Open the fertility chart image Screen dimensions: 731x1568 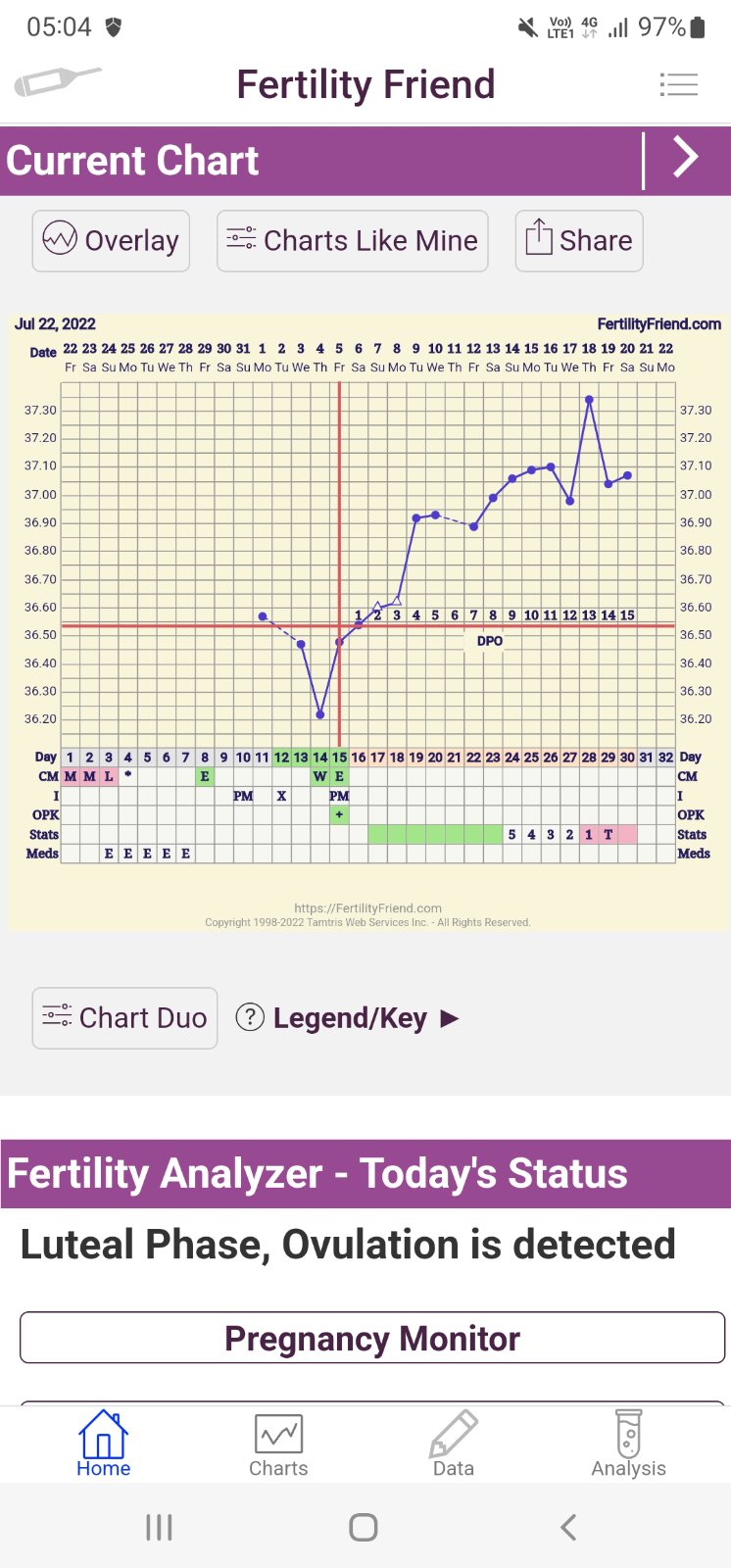click(x=367, y=619)
